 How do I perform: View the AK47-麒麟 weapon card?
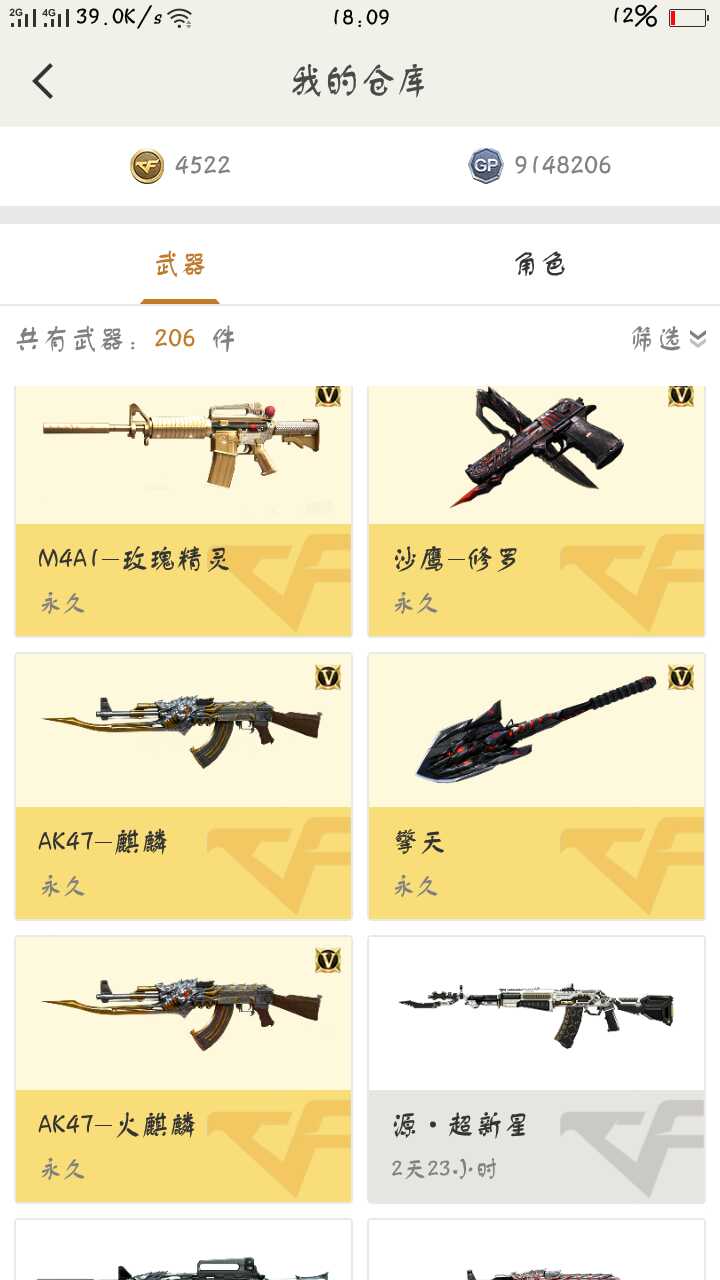click(184, 787)
